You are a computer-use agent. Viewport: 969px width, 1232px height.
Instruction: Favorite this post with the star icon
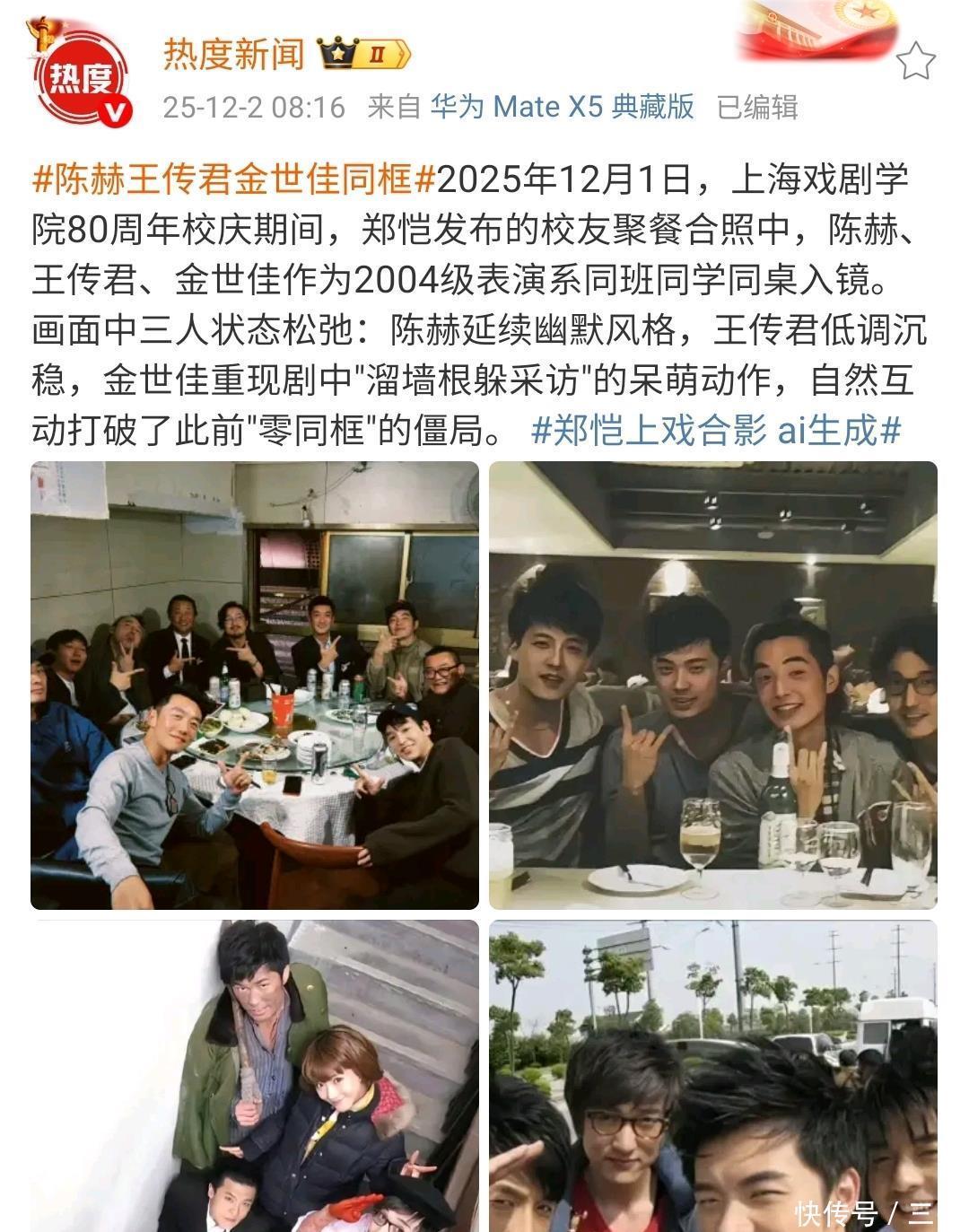tap(916, 62)
